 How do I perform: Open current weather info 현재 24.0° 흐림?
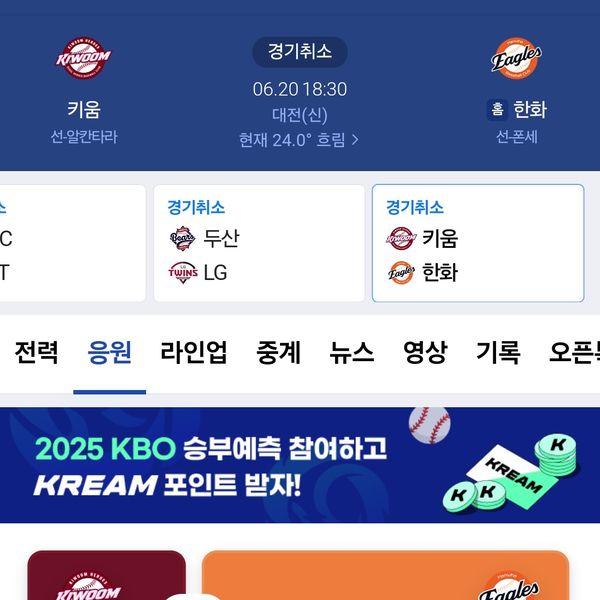coord(299,139)
